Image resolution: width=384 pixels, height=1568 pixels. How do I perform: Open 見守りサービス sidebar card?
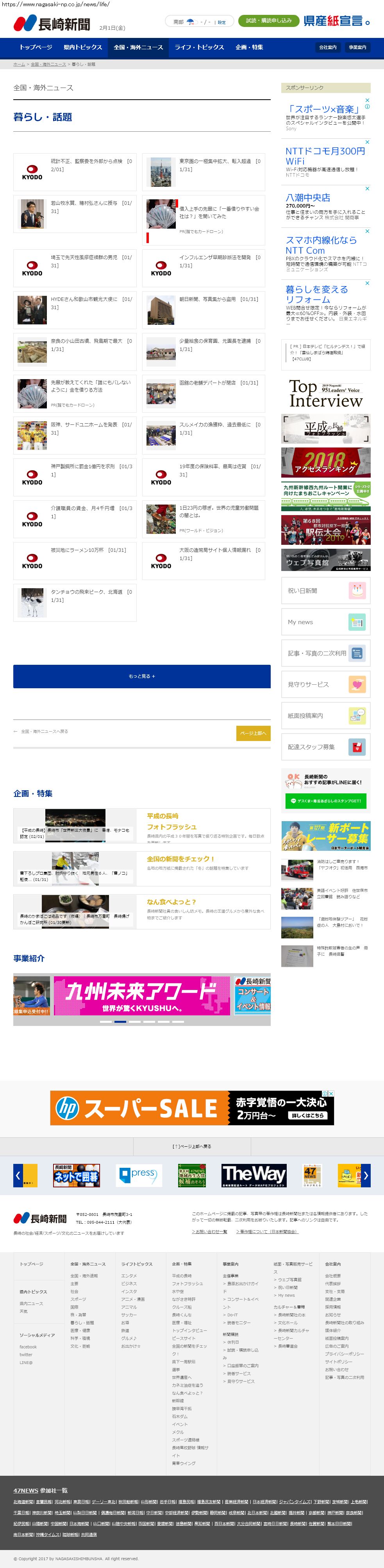(x=325, y=684)
